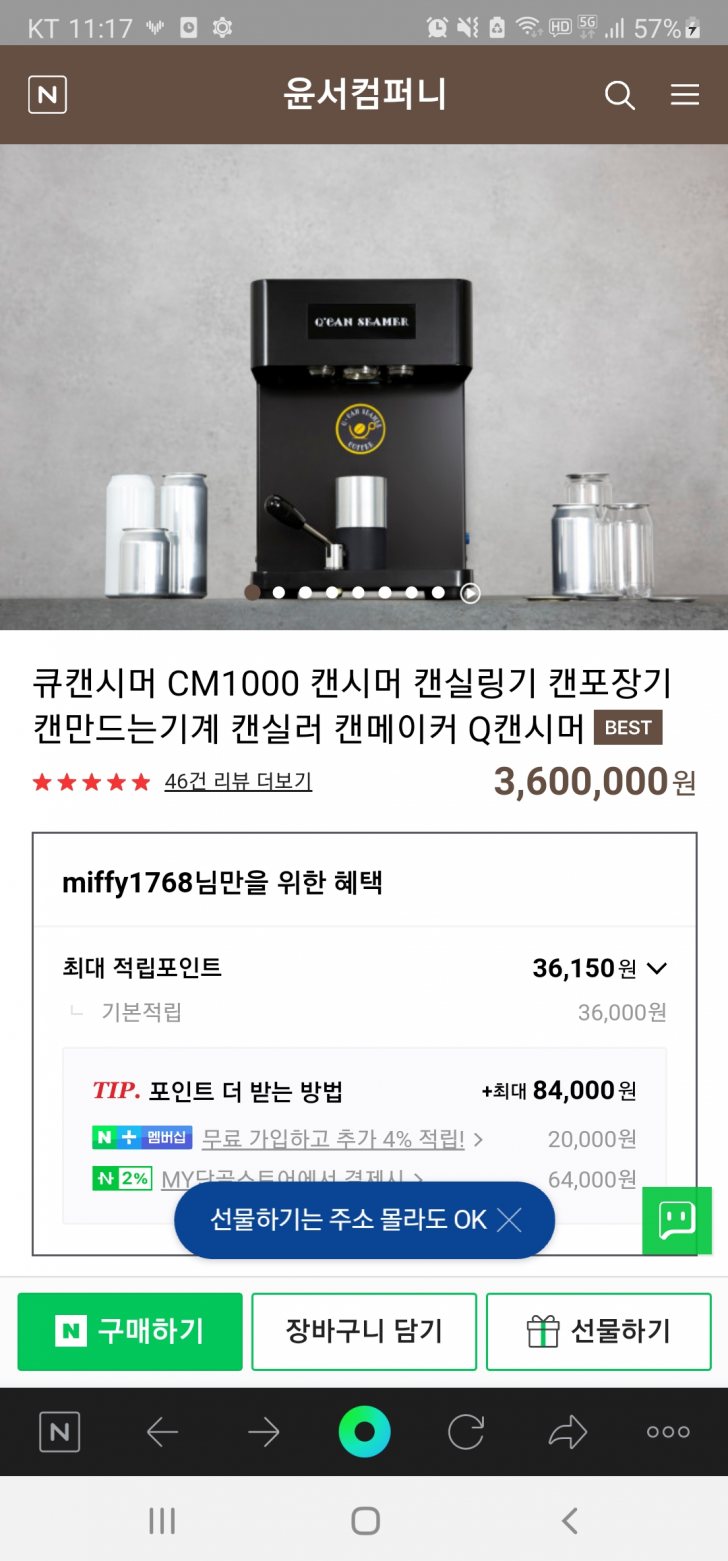Expand 최대 적립포인트 details
This screenshot has height=1561, width=728.
click(656, 968)
